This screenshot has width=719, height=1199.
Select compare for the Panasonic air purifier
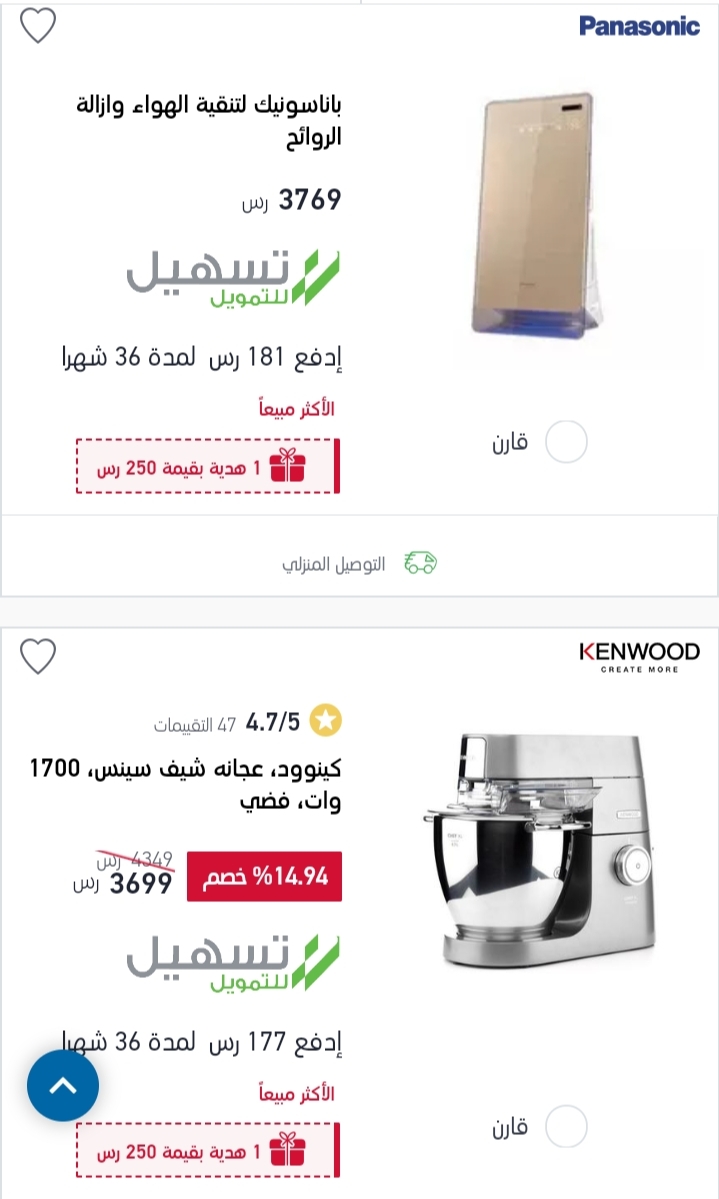(x=566, y=441)
